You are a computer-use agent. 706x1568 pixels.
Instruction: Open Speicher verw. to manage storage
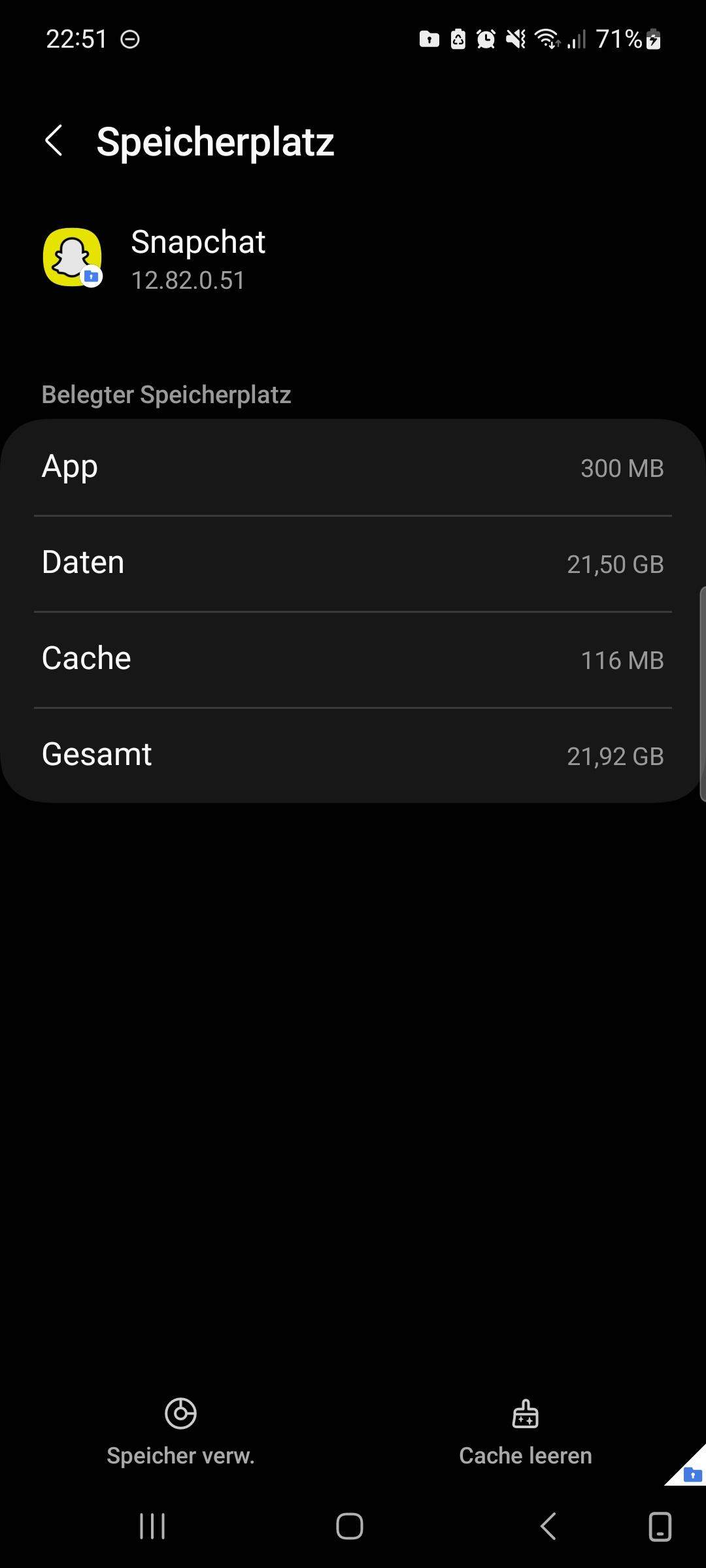coord(180,1431)
